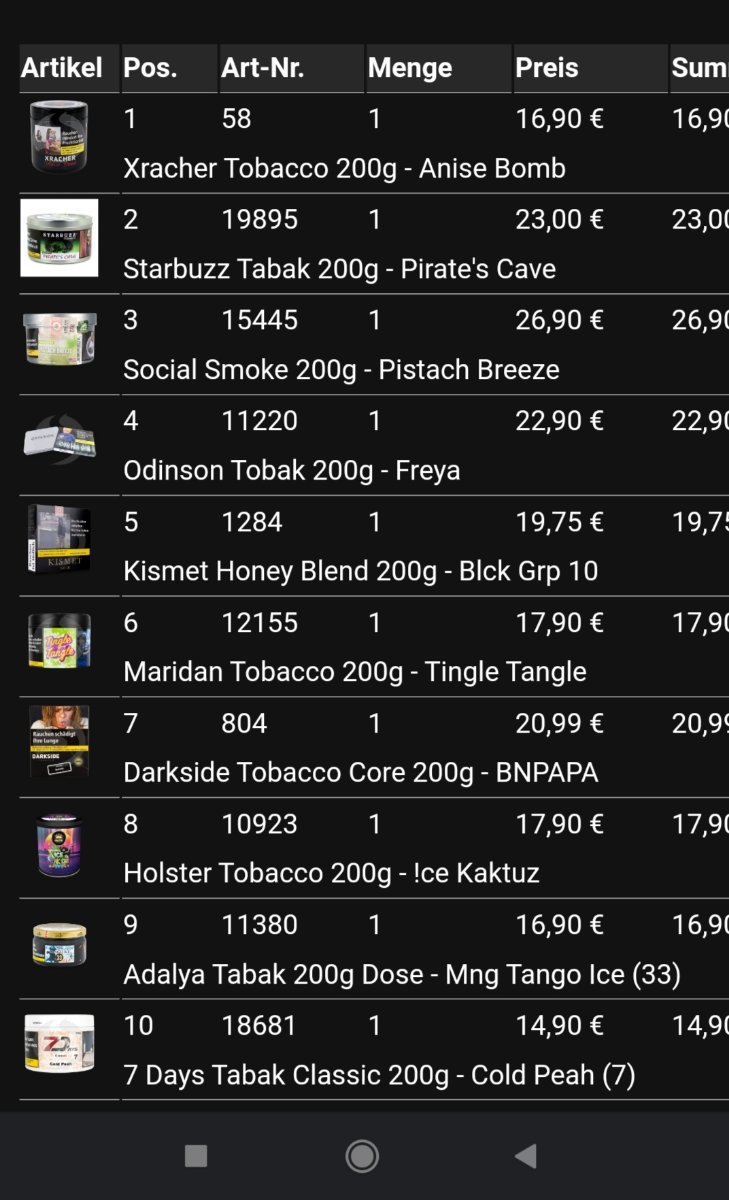The height and width of the screenshot is (1200, 729).
Task: View the Kismet Honey Blend product image
Action: (59, 540)
